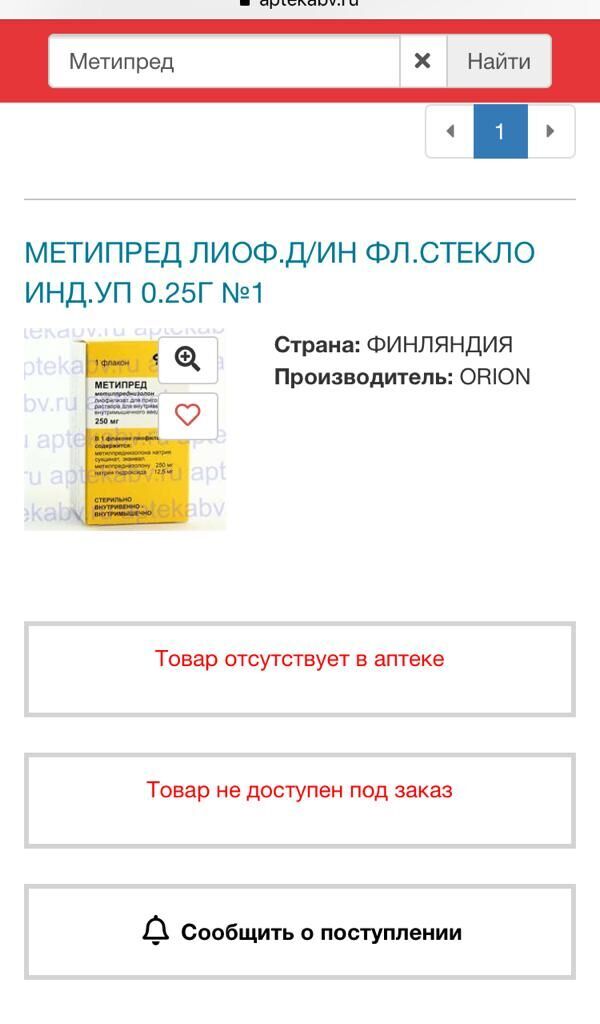Tap the search field containing Метипред

tap(225, 61)
